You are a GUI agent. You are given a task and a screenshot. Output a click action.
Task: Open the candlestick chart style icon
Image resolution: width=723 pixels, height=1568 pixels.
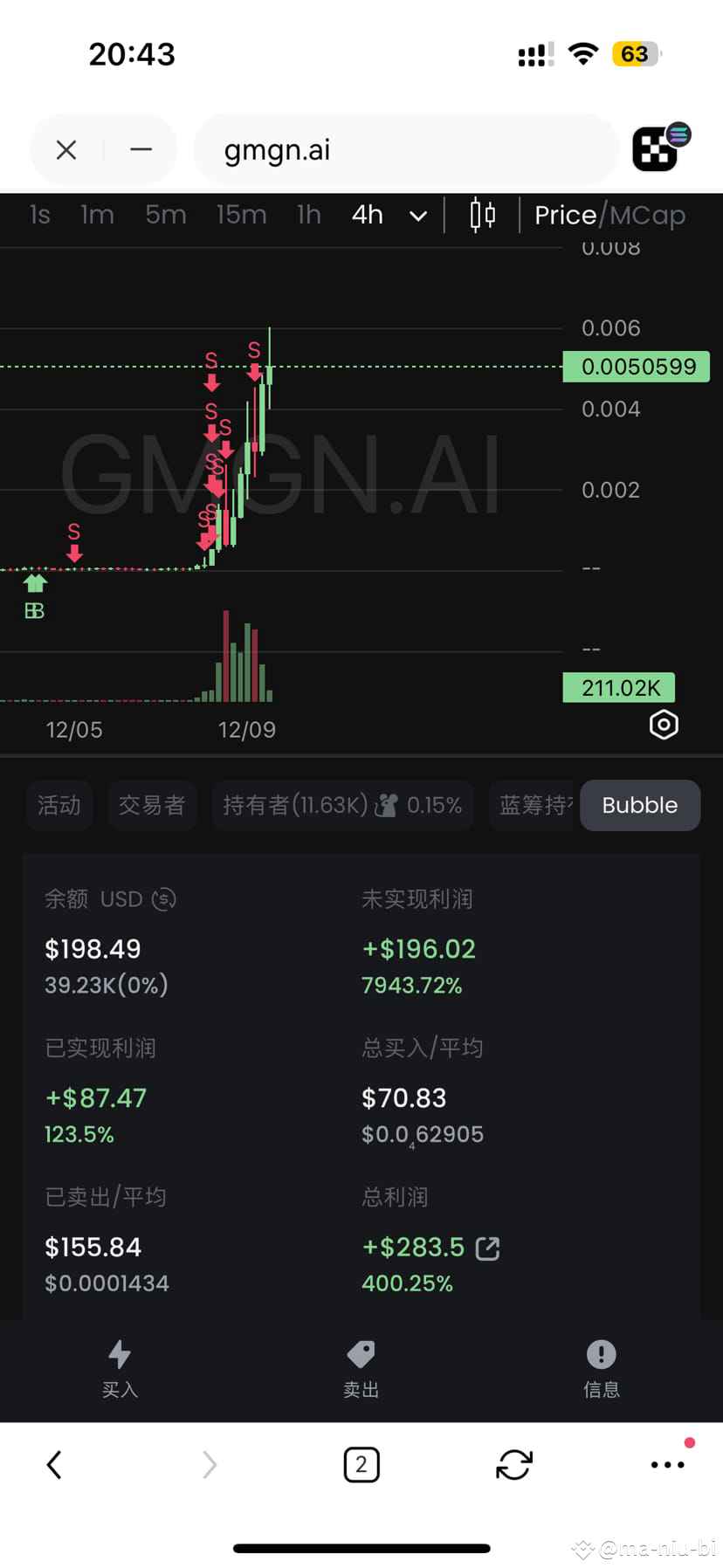481,215
